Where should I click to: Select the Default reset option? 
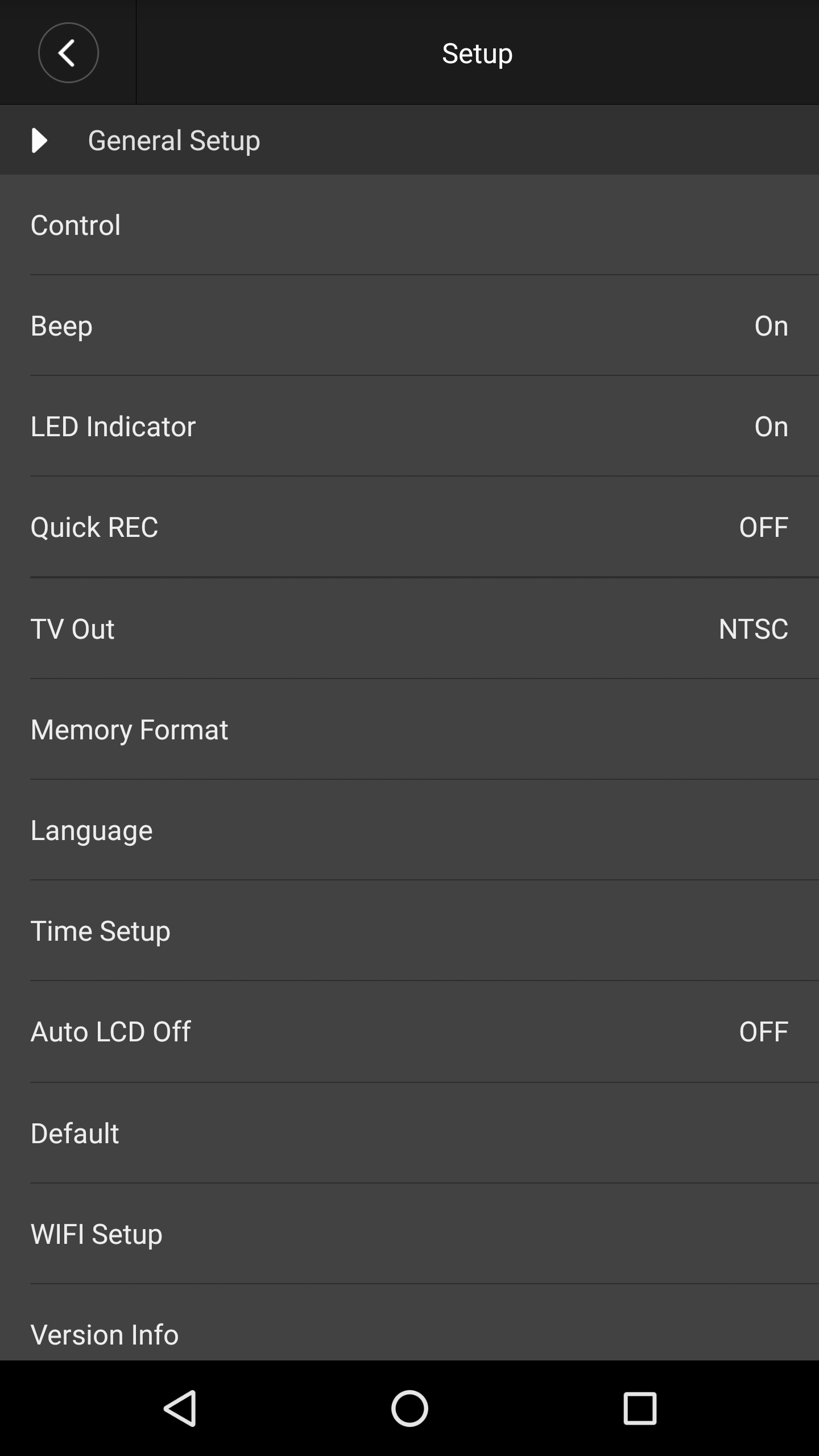[x=409, y=1133]
